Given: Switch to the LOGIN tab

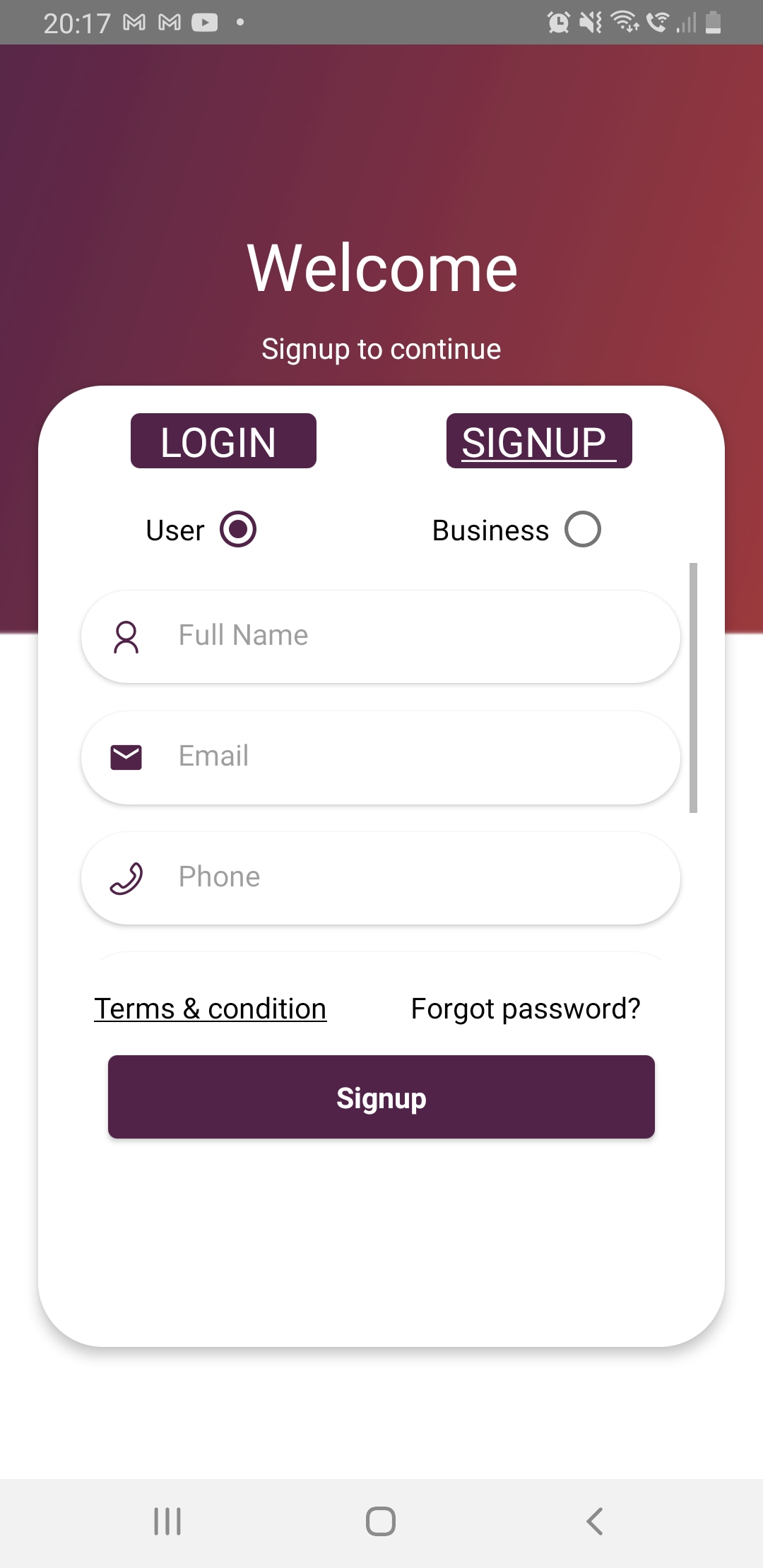Looking at the screenshot, I should click(223, 441).
